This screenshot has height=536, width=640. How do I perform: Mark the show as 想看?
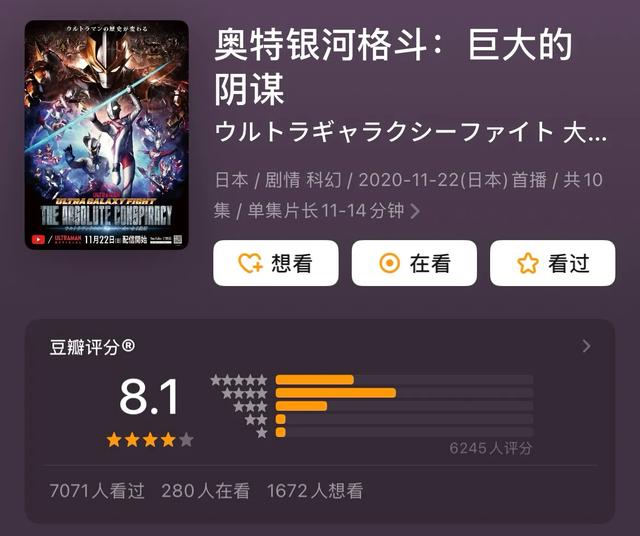pos(275,263)
